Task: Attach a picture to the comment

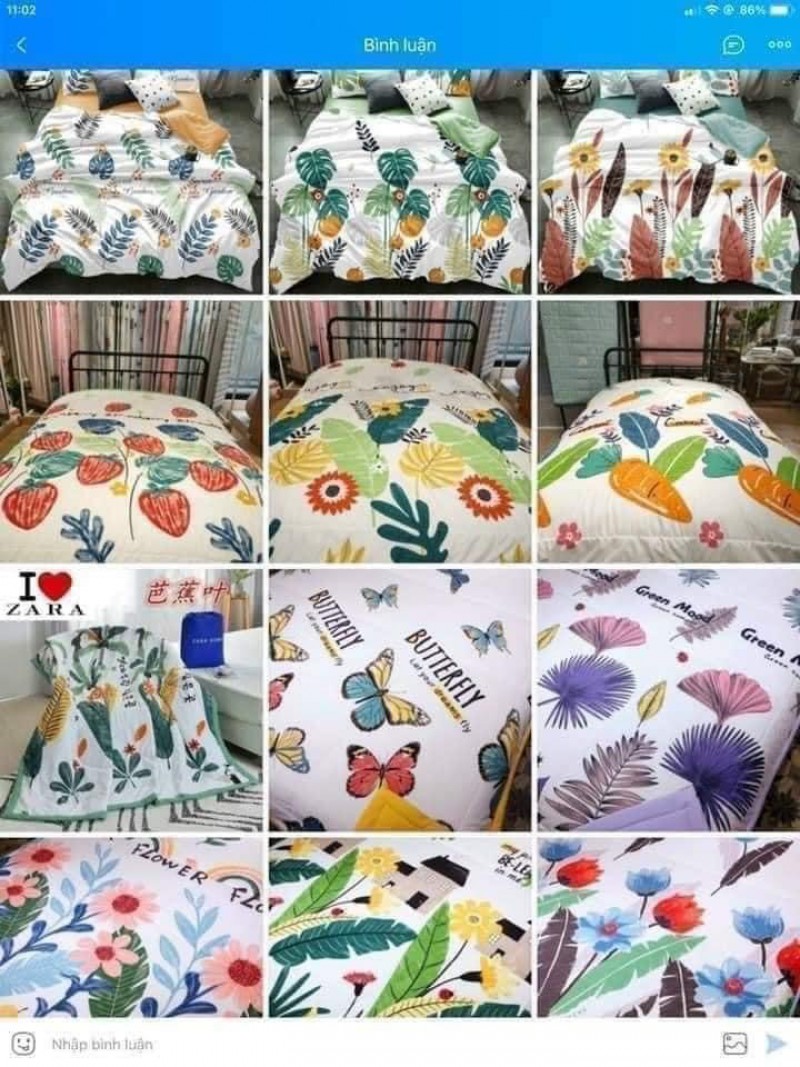Action: click(735, 1044)
